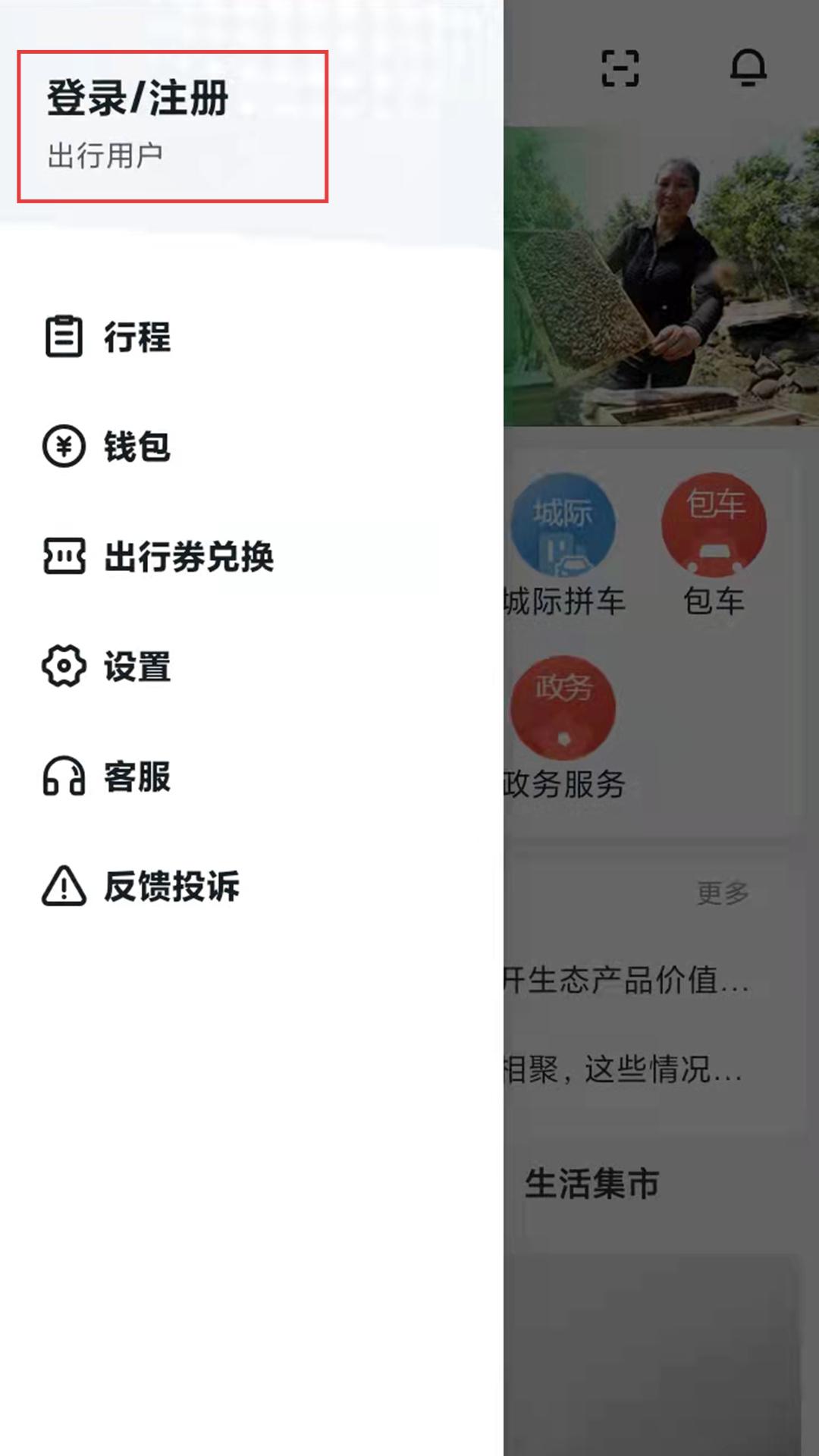Open the 行程 trips menu item
This screenshot has height=1456, width=819.
136,337
